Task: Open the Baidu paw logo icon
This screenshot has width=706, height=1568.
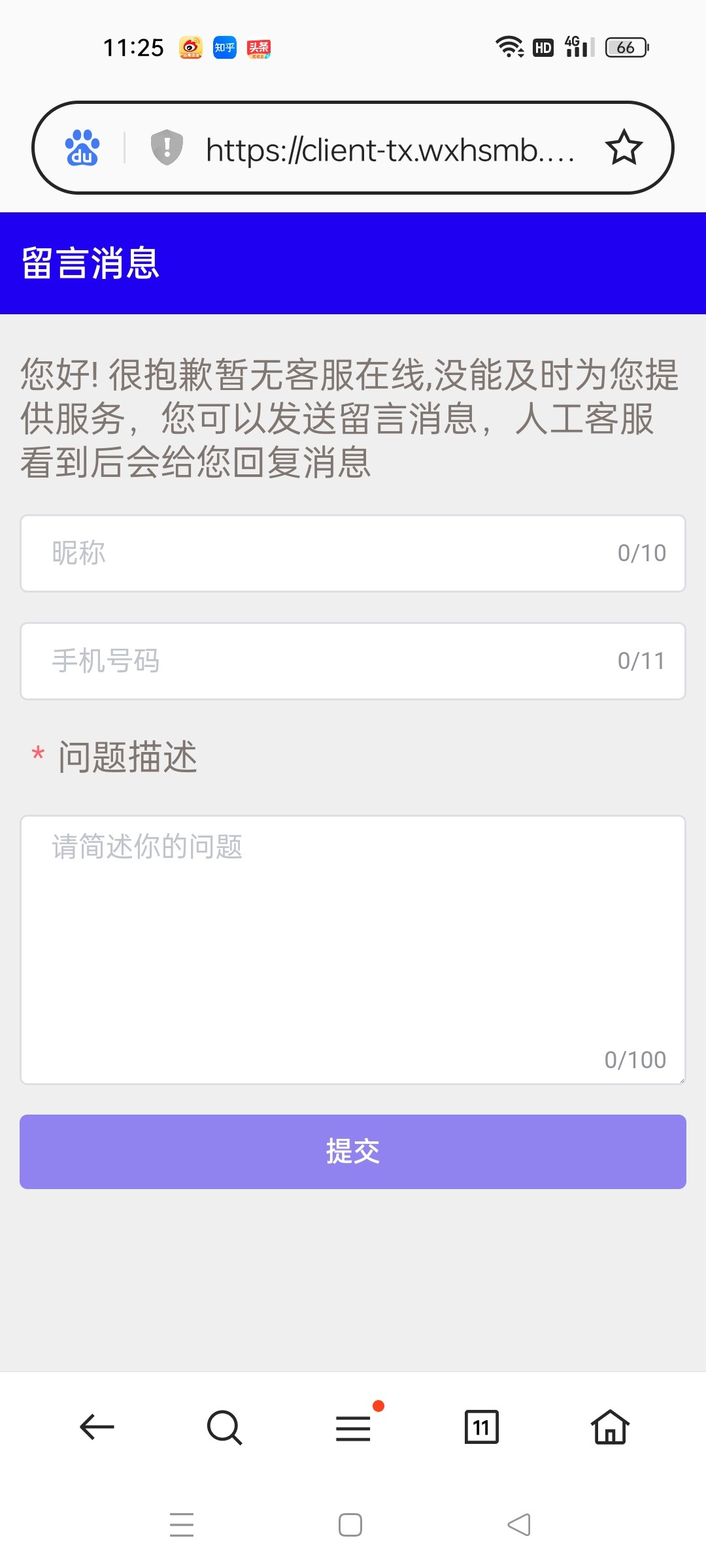Action: click(x=82, y=148)
